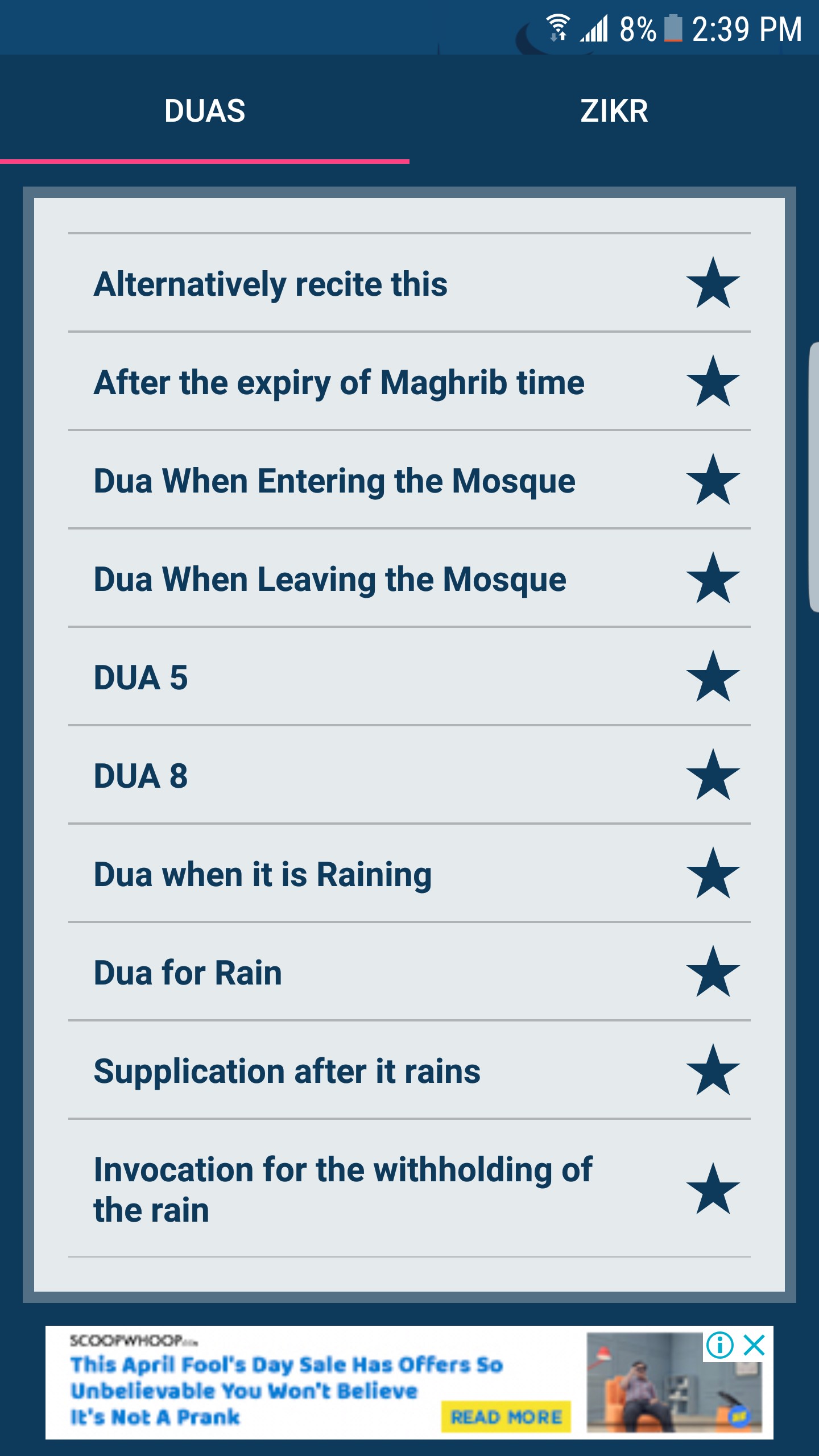819x1456 pixels.
Task: Switch to the ZIKR tab
Action: pos(614,110)
